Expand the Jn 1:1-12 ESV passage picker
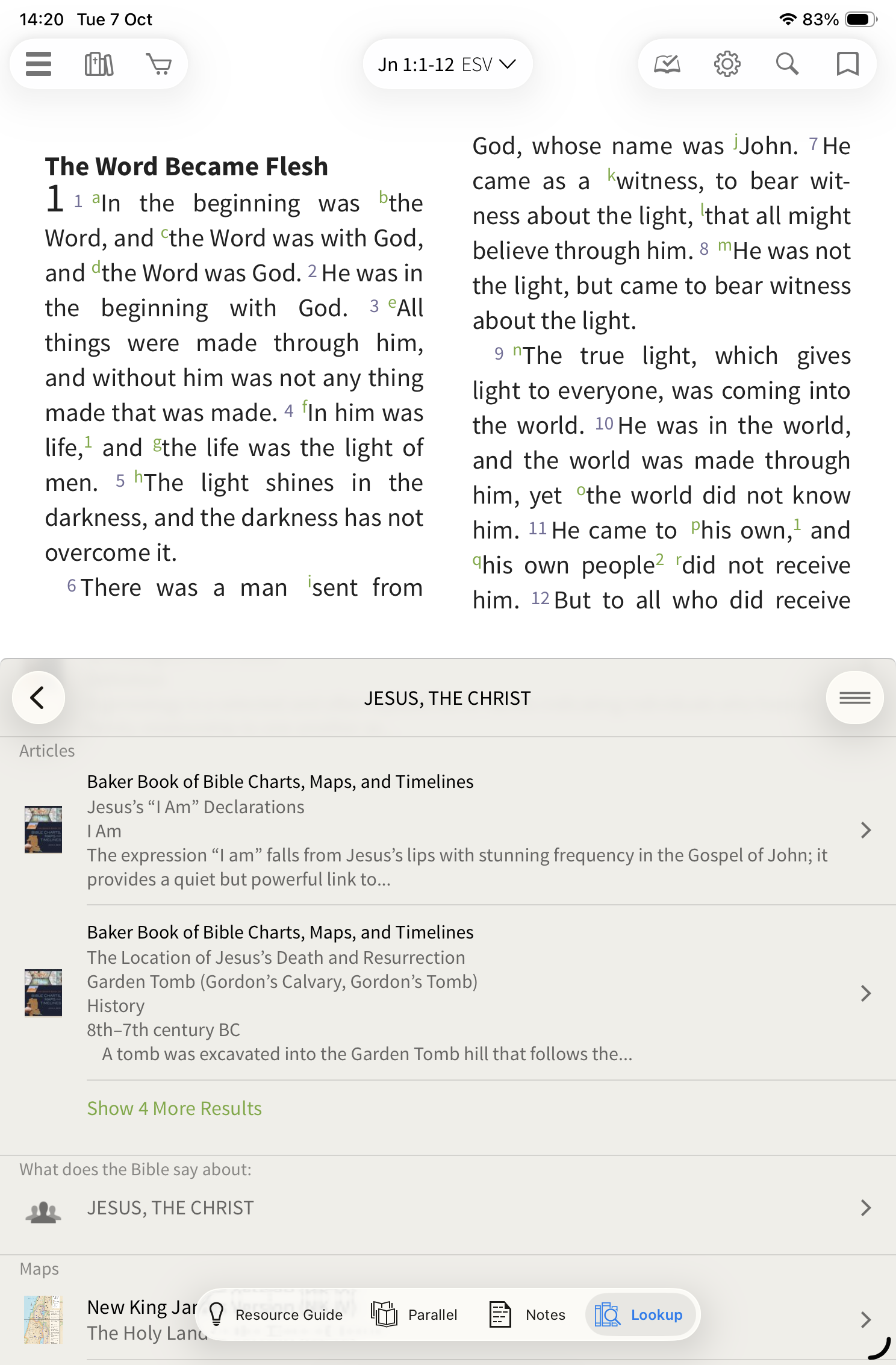 pos(447,64)
